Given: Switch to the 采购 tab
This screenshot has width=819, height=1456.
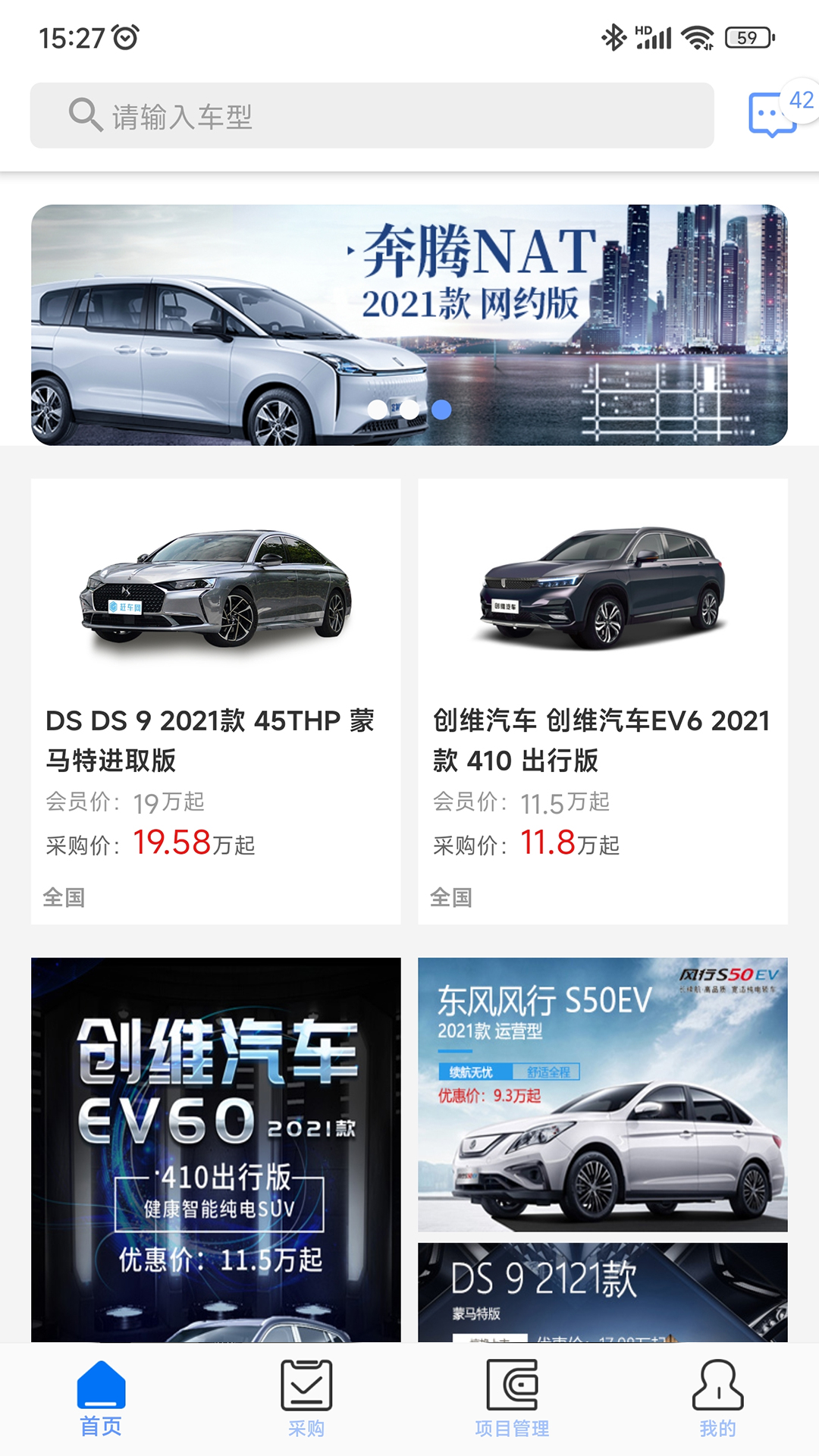Looking at the screenshot, I should pyautogui.click(x=306, y=1399).
